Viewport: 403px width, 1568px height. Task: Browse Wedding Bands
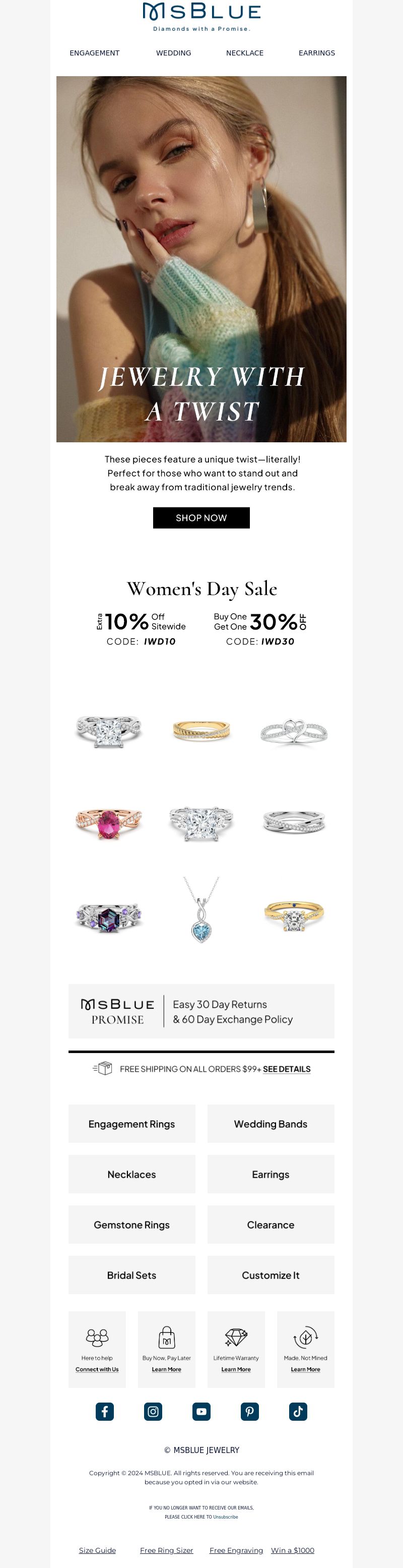click(271, 1124)
